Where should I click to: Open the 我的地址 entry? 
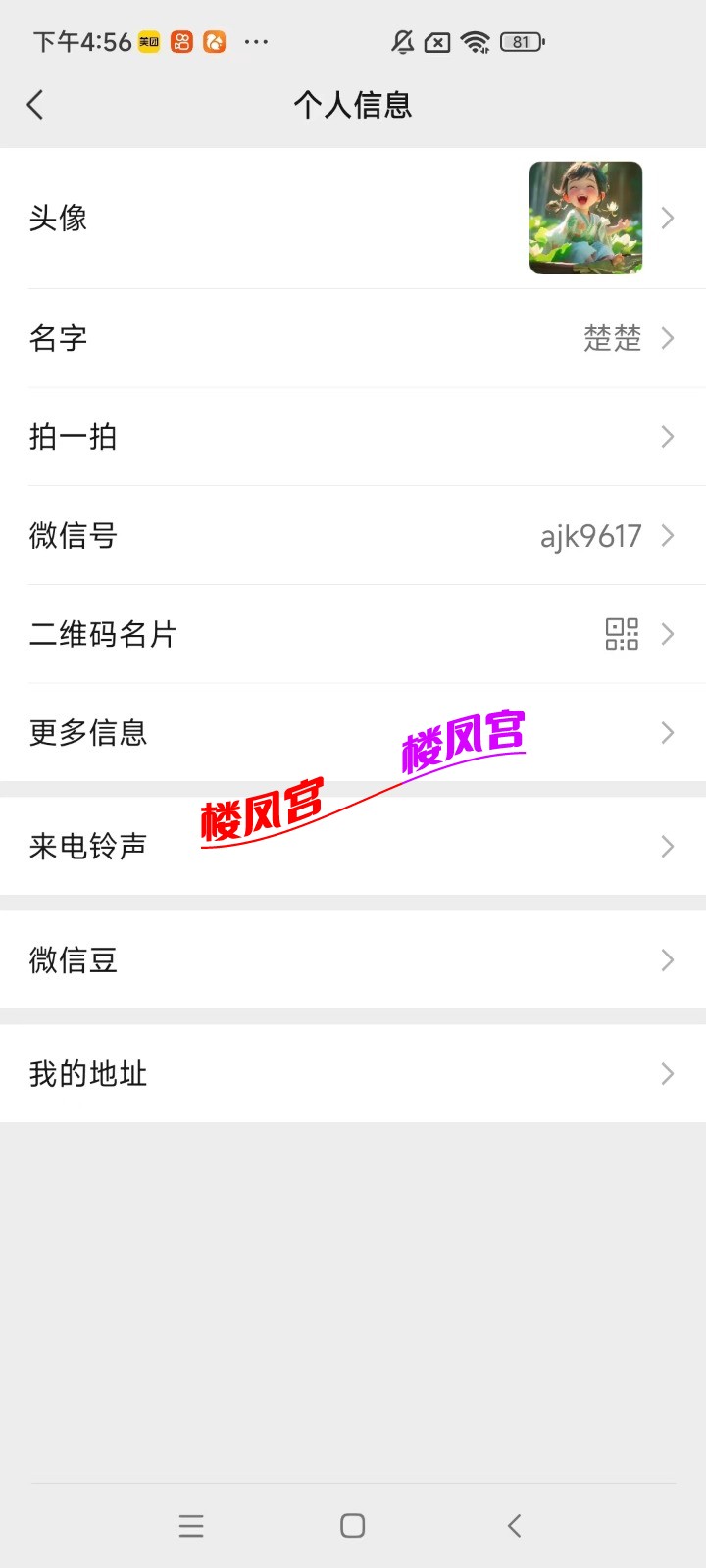click(353, 1073)
